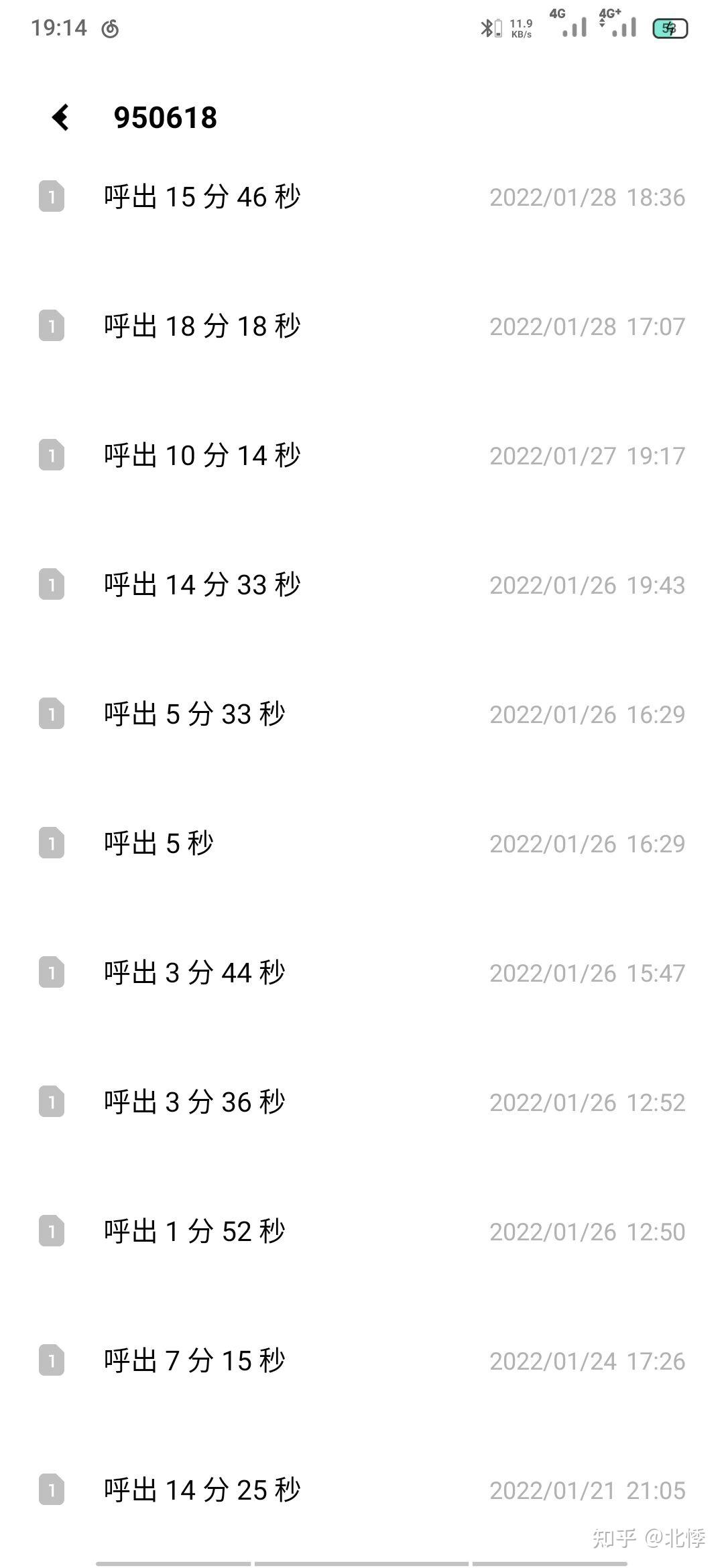View the call from 2022/01/26 12:52

[362, 1102]
